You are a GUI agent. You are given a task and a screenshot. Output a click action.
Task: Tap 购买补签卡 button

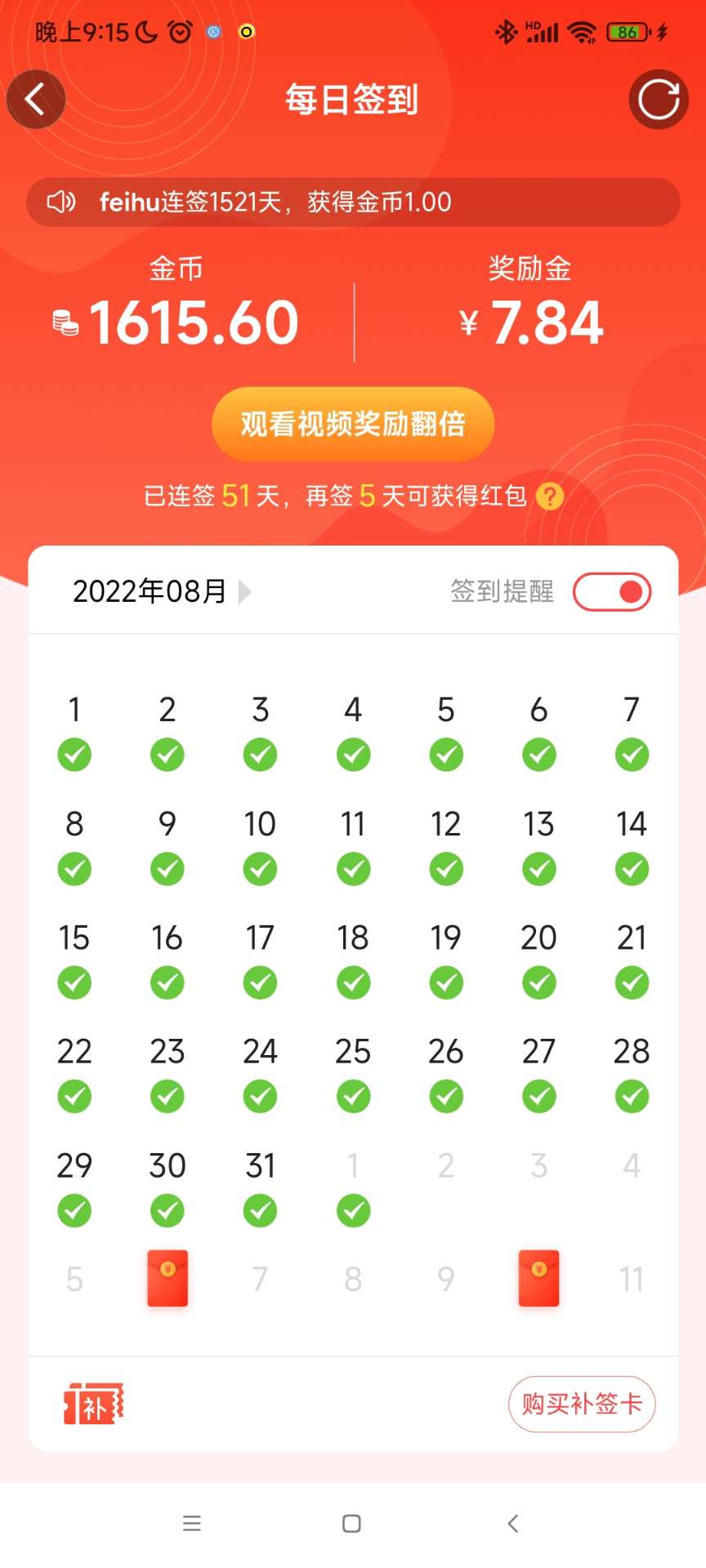click(582, 1404)
